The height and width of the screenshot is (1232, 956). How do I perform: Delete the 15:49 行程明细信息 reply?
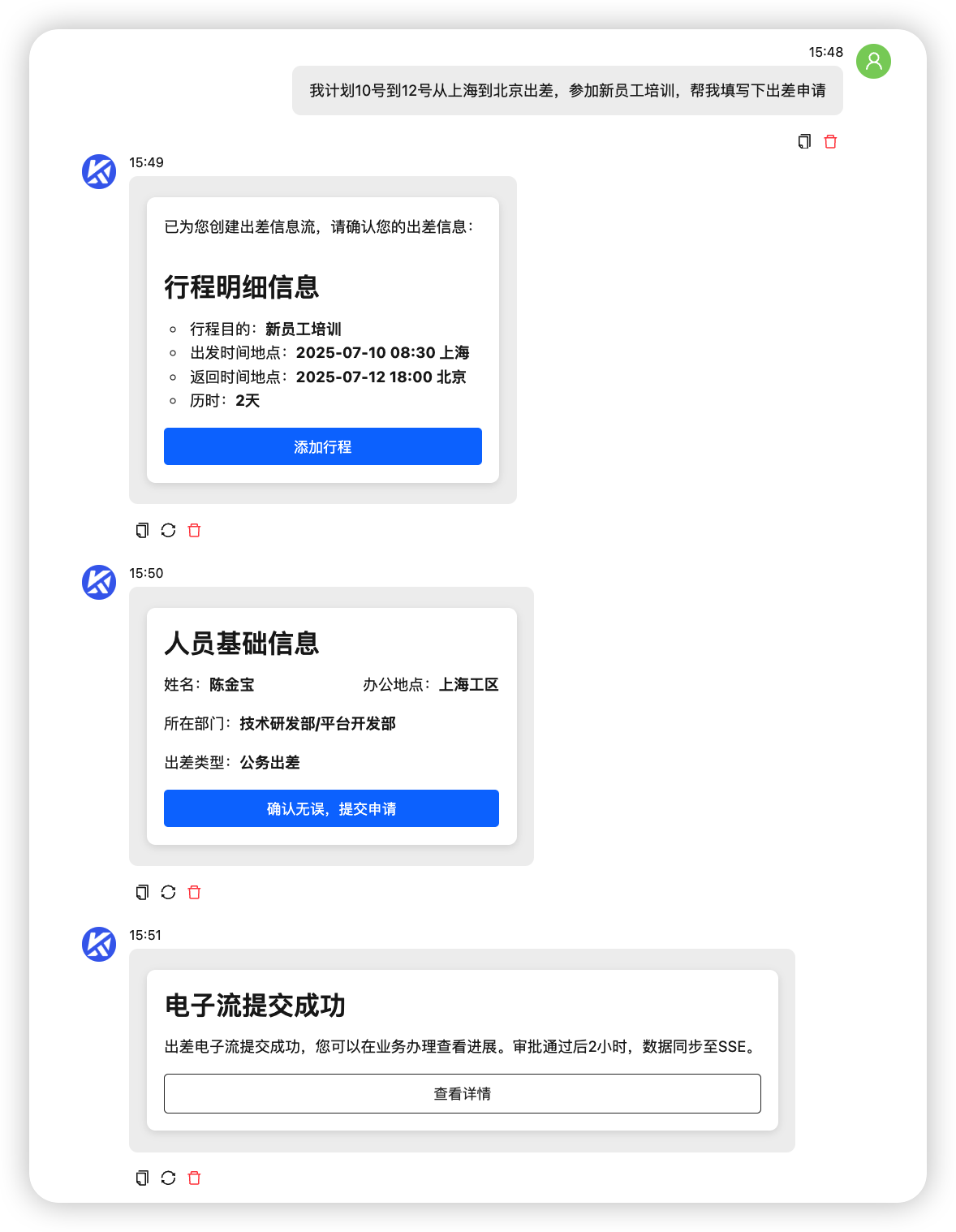[x=194, y=530]
